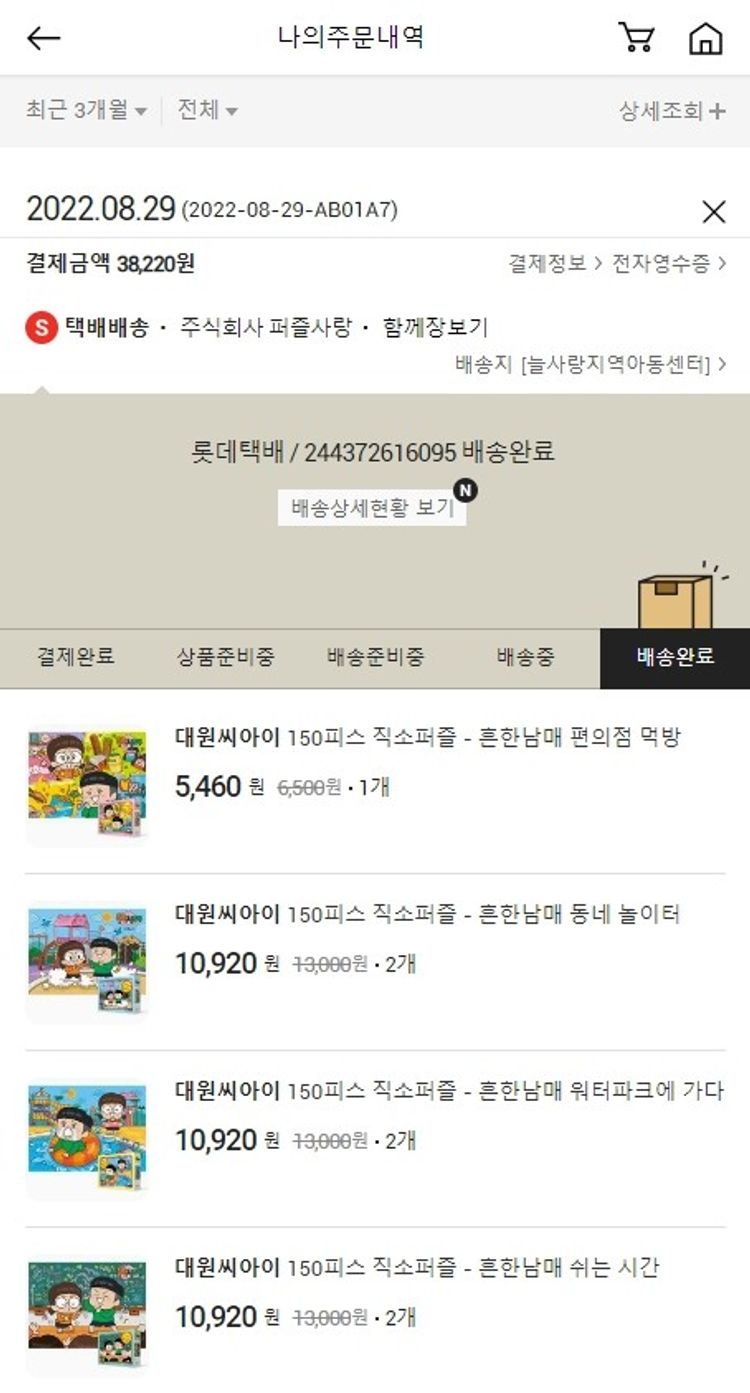Viewport: 750px width, 1393px height.
Task: Open 흔한남매 쉬는 시간 puzzle item
Action: click(417, 1267)
